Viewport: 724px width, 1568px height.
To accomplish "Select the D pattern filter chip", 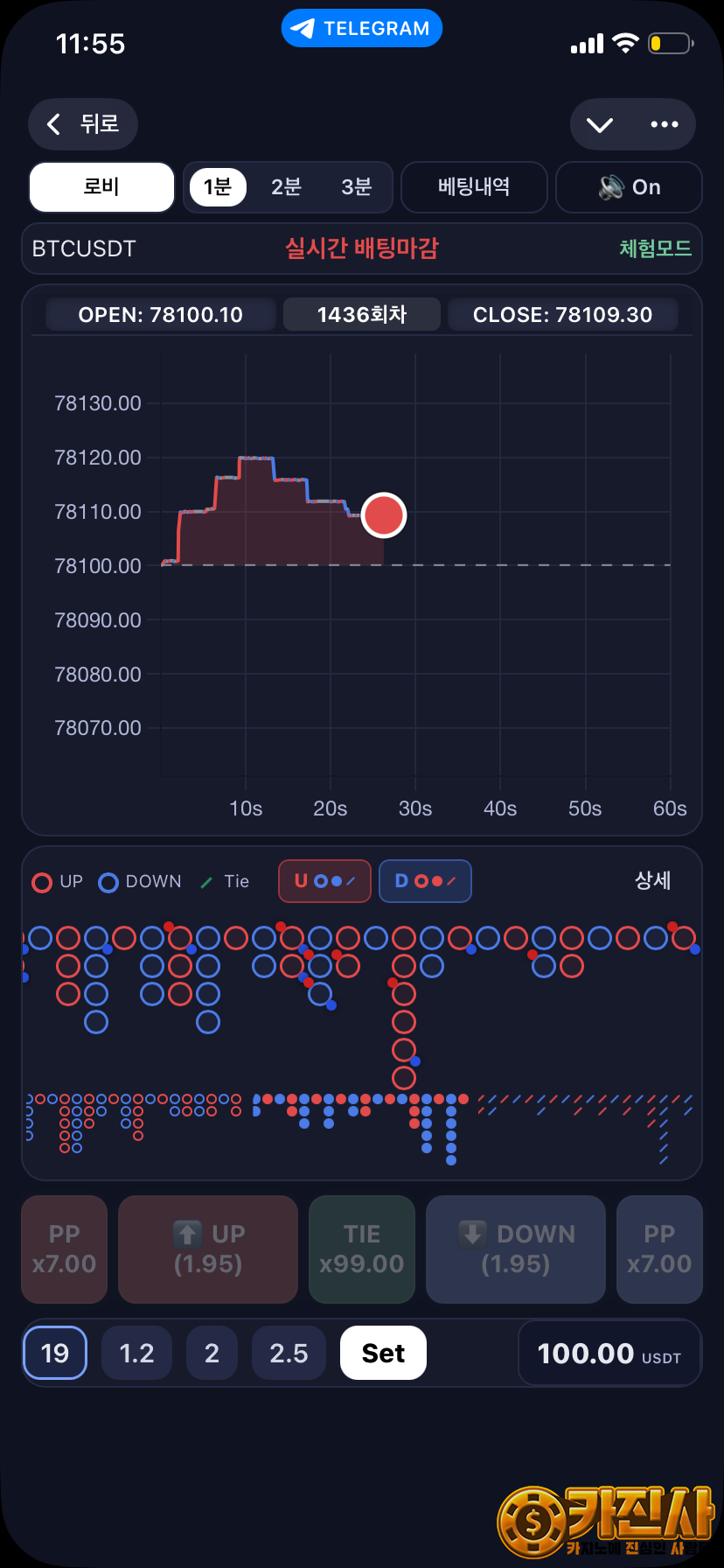I will click(425, 881).
